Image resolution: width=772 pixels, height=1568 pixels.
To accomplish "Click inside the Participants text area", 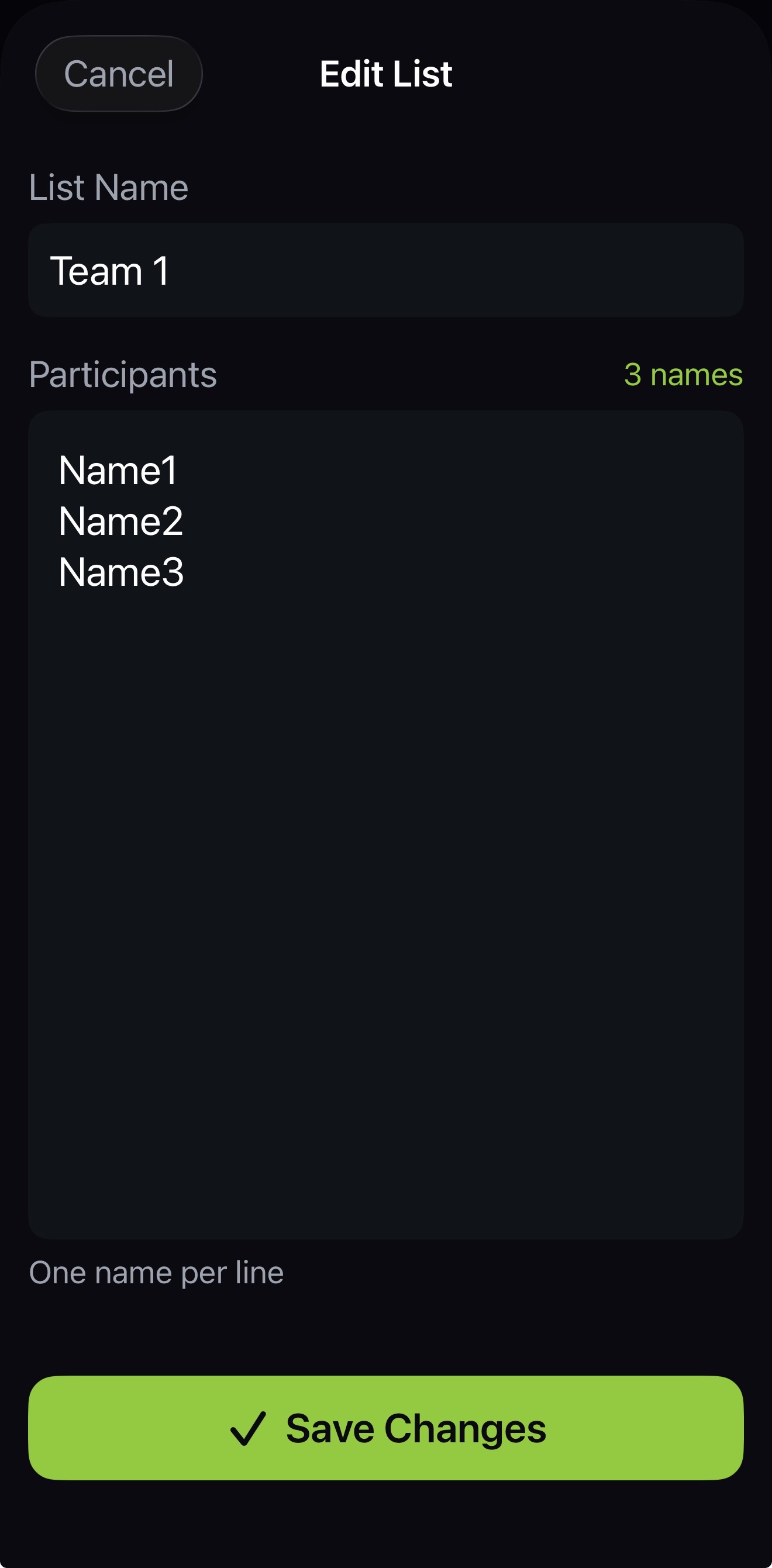I will point(386,791).
